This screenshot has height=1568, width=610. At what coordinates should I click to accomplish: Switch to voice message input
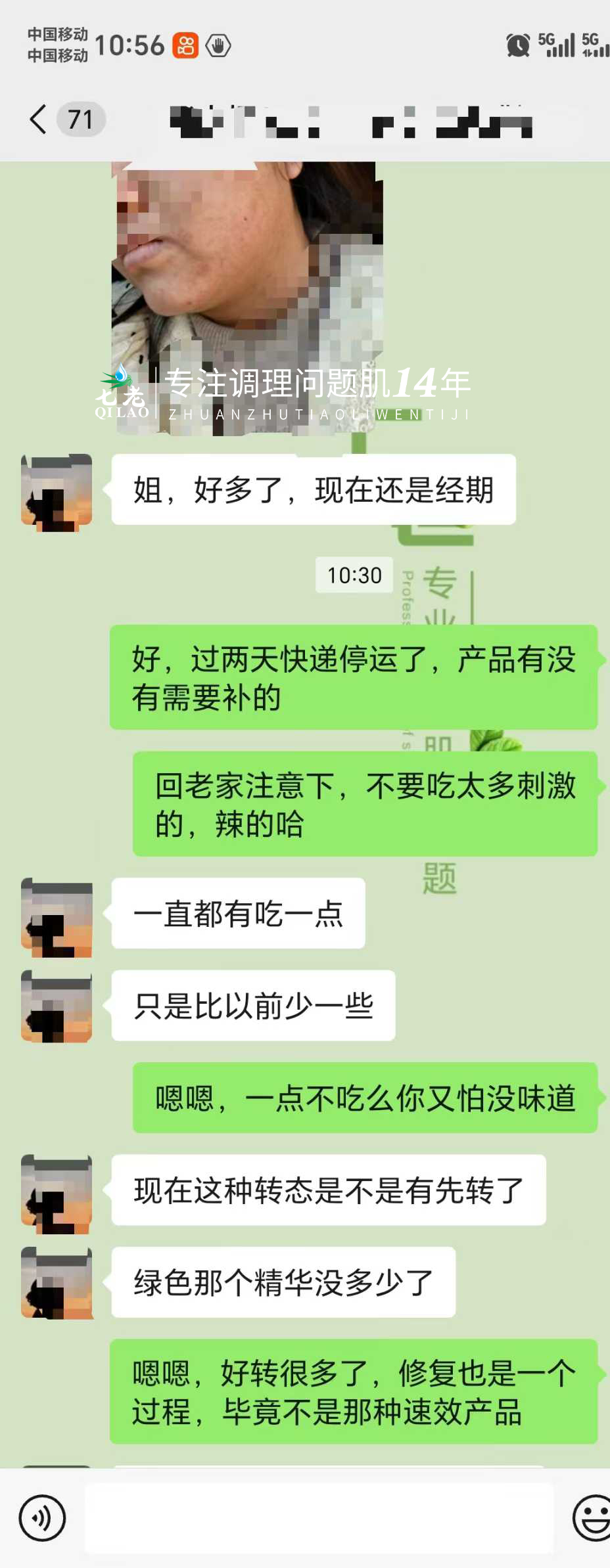(42, 1518)
